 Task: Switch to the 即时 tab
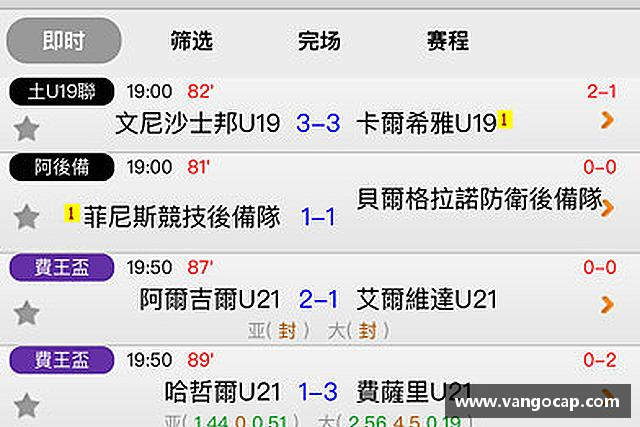click(x=64, y=41)
